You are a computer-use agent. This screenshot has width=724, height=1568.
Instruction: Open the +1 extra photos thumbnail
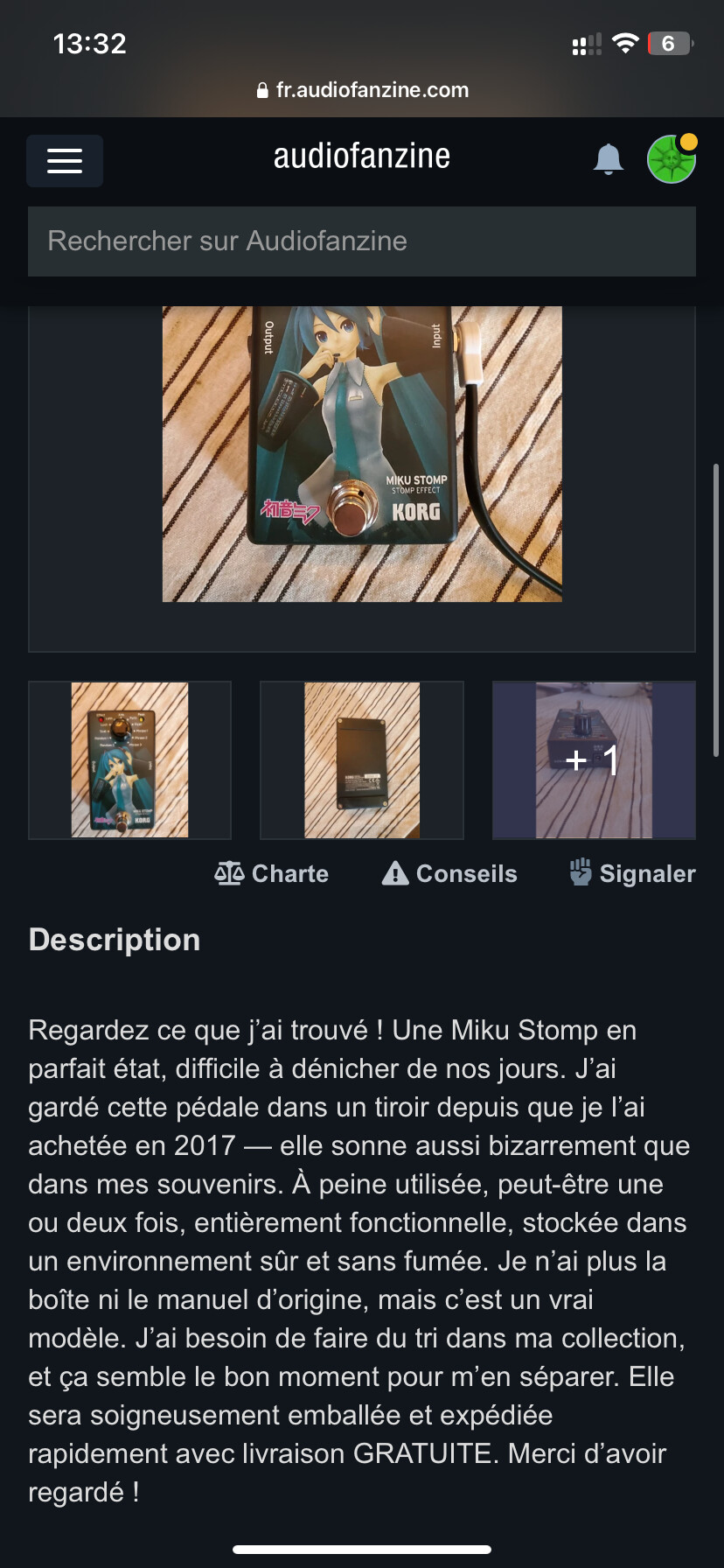pos(594,759)
